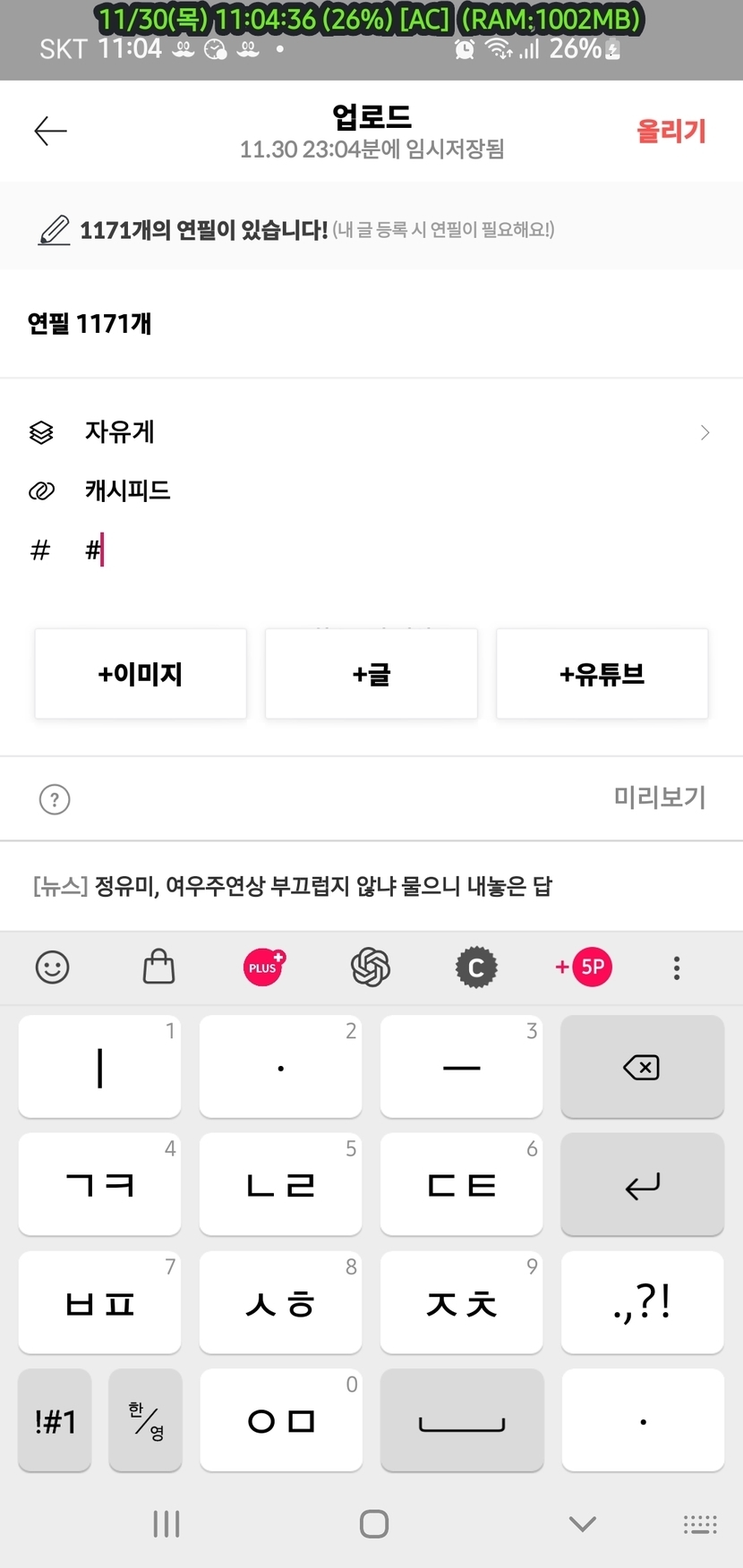Open the keyboard toolbar overflow menu

[x=677, y=967]
